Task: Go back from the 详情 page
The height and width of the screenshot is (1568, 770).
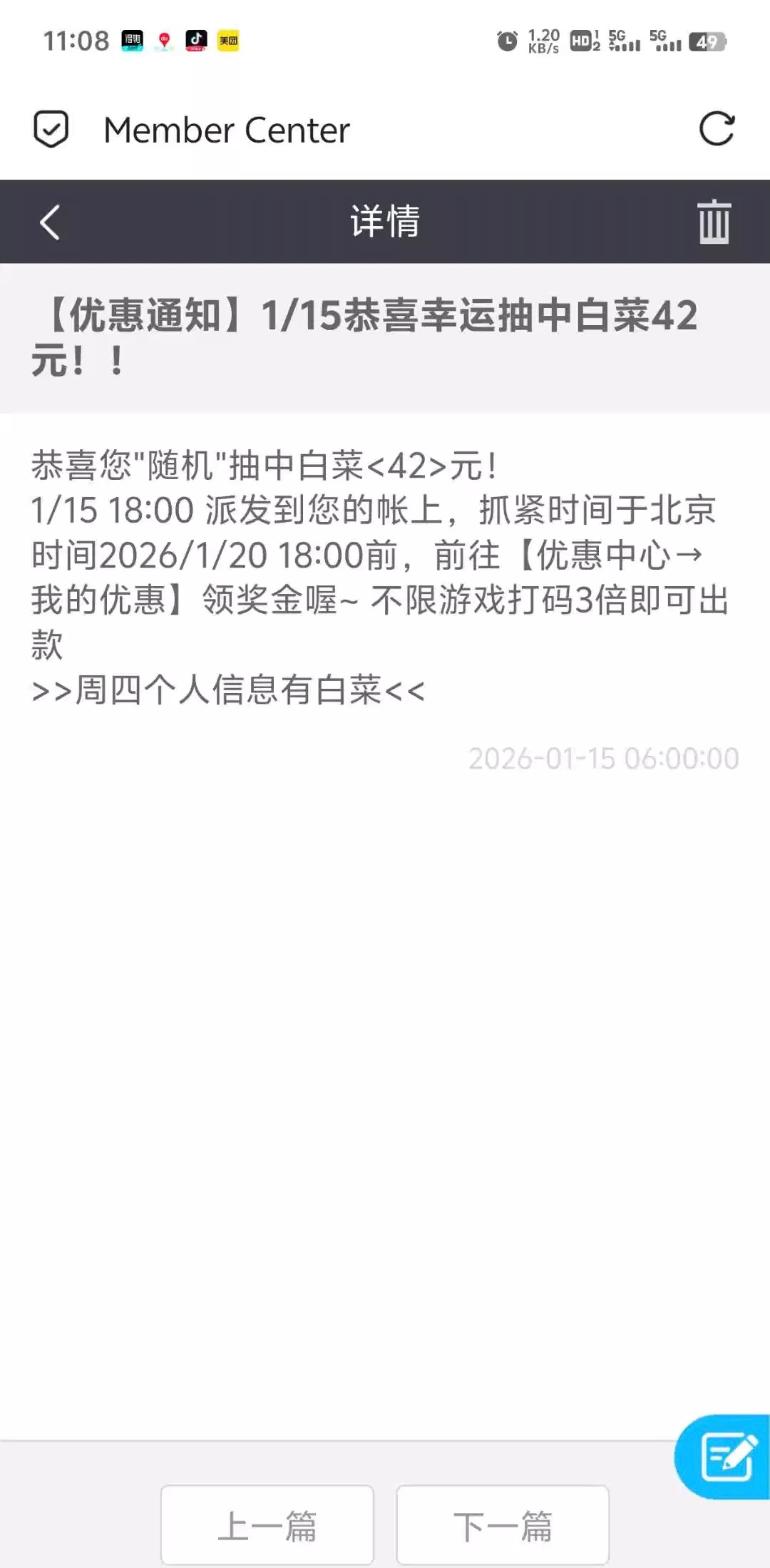Action: (50, 222)
